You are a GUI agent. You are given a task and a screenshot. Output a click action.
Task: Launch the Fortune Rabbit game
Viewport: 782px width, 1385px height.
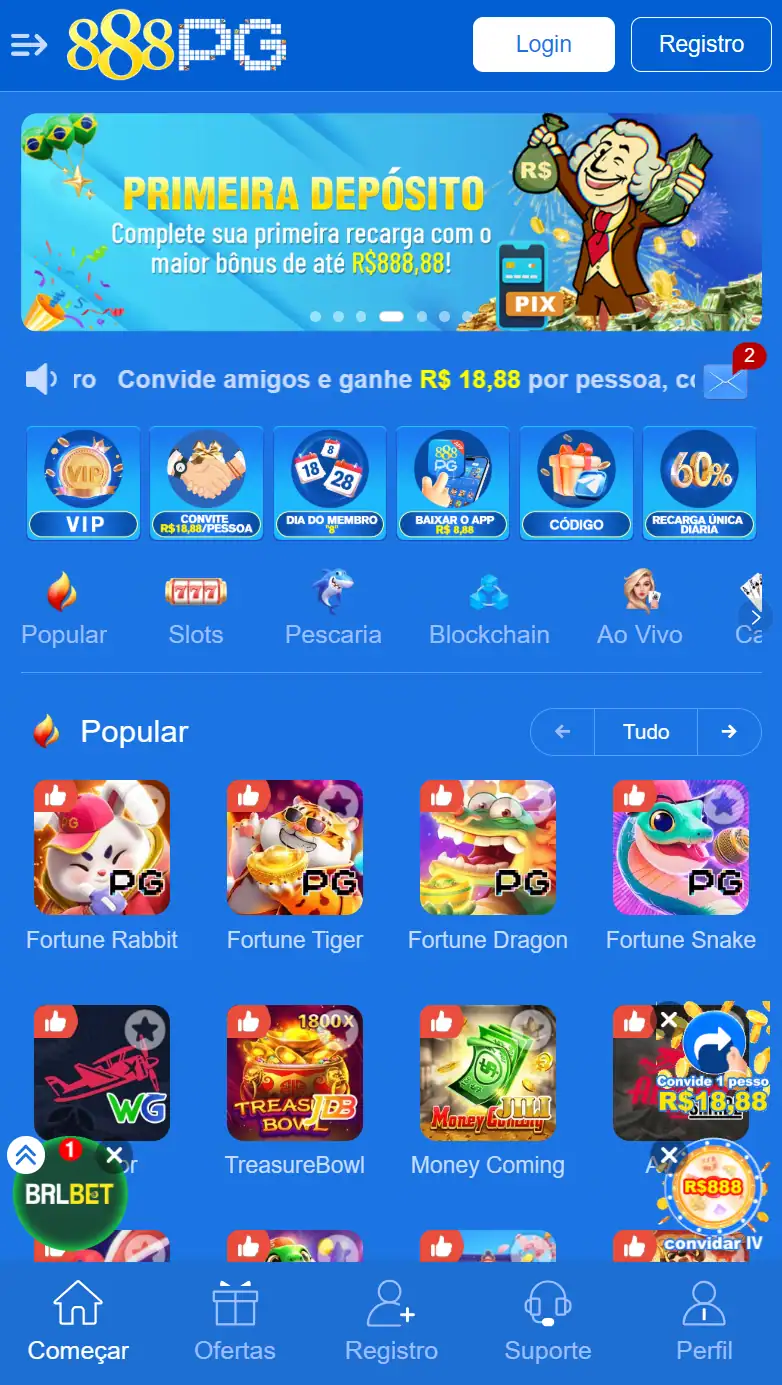pos(102,848)
